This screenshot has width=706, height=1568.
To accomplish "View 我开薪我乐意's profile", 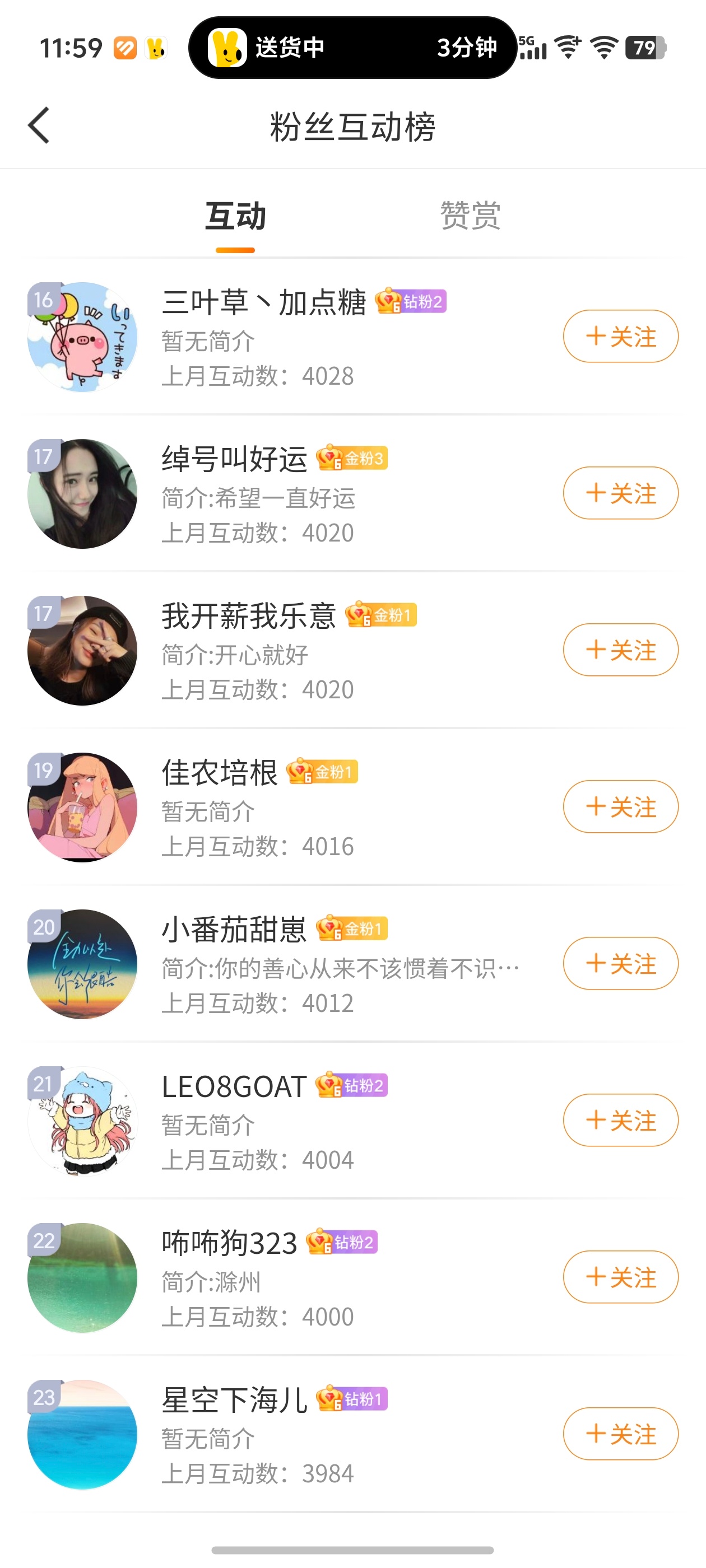I will click(x=249, y=616).
